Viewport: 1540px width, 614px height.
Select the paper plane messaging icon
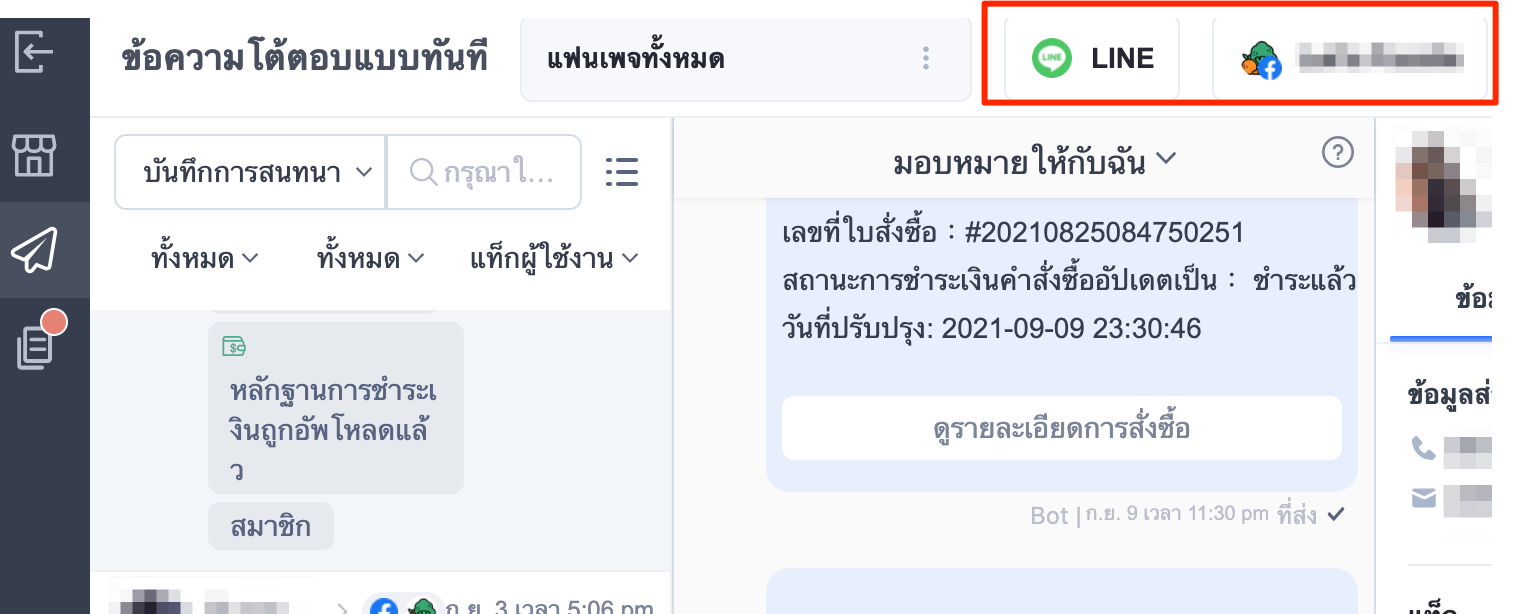[34, 250]
